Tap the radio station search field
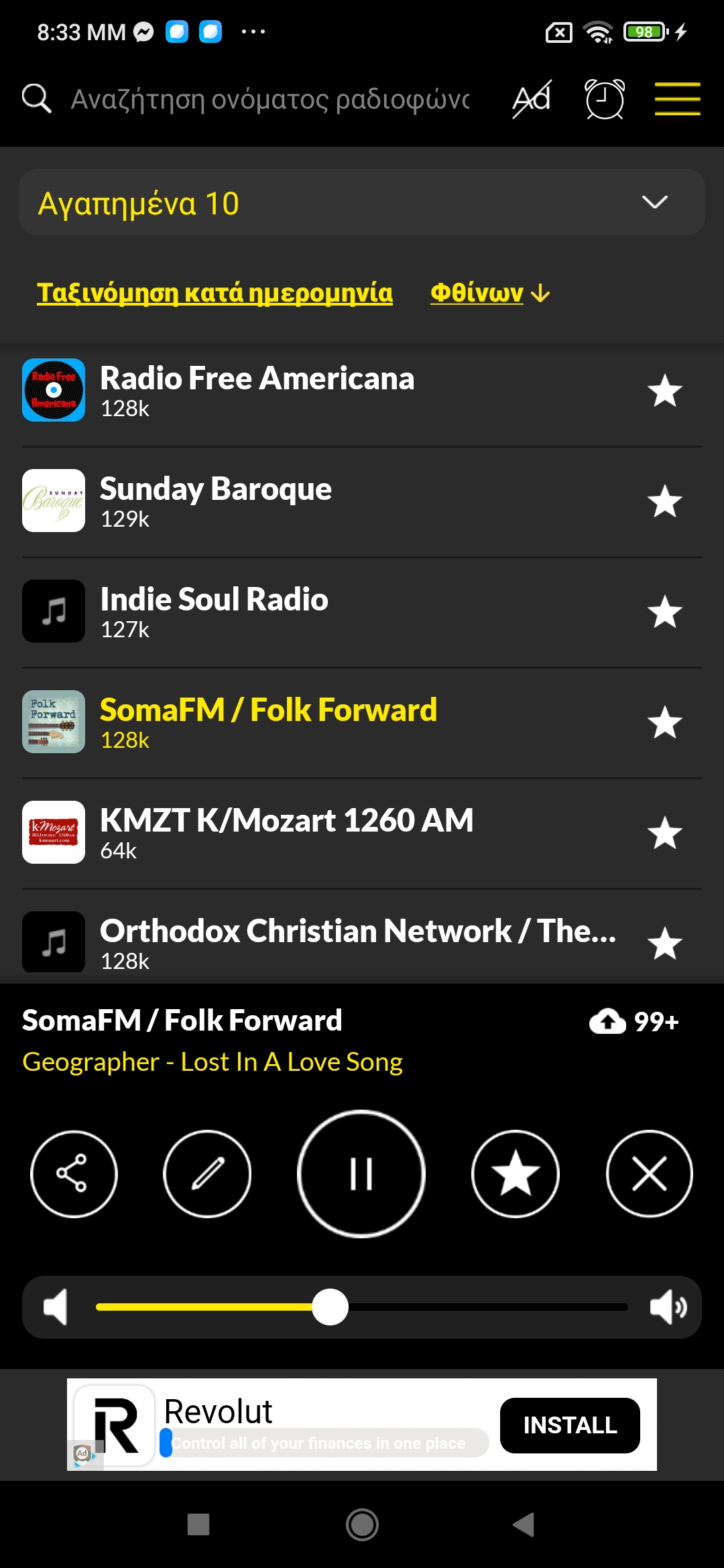This screenshot has height=1568, width=724. tap(268, 99)
